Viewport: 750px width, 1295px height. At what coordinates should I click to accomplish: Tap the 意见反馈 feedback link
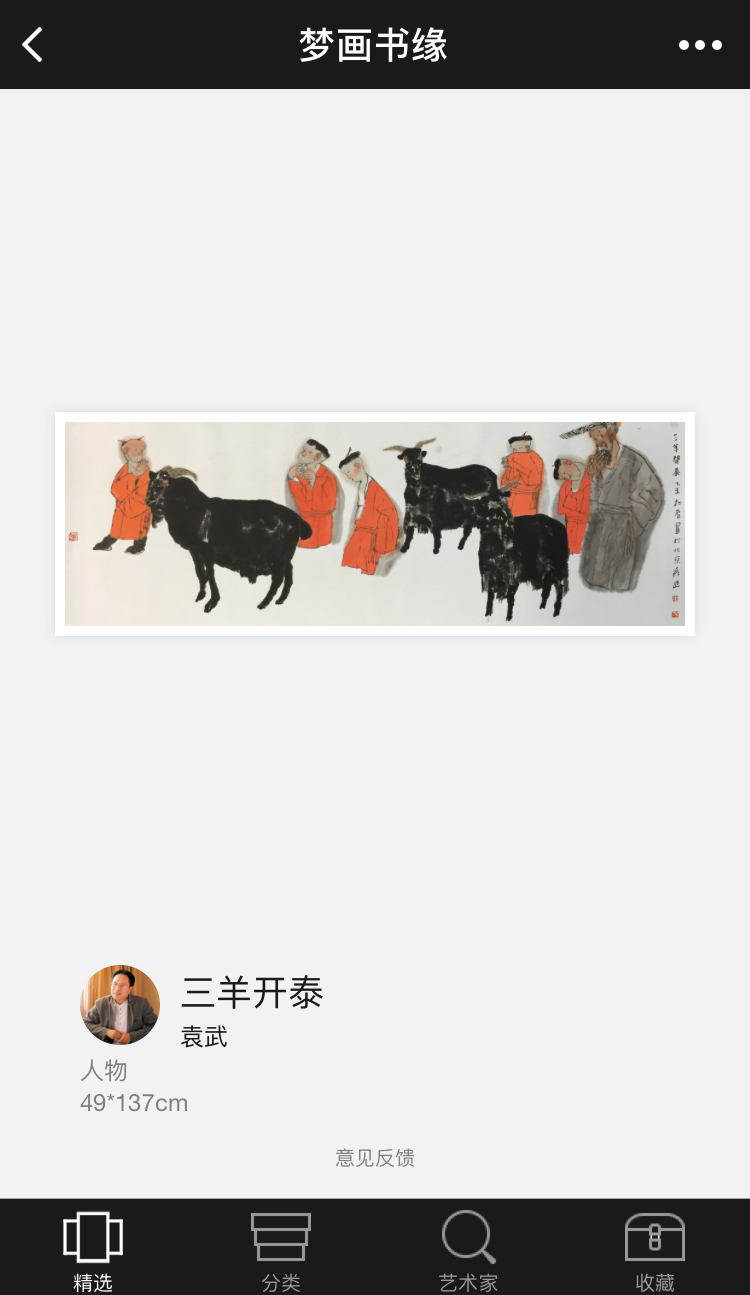coord(375,1158)
